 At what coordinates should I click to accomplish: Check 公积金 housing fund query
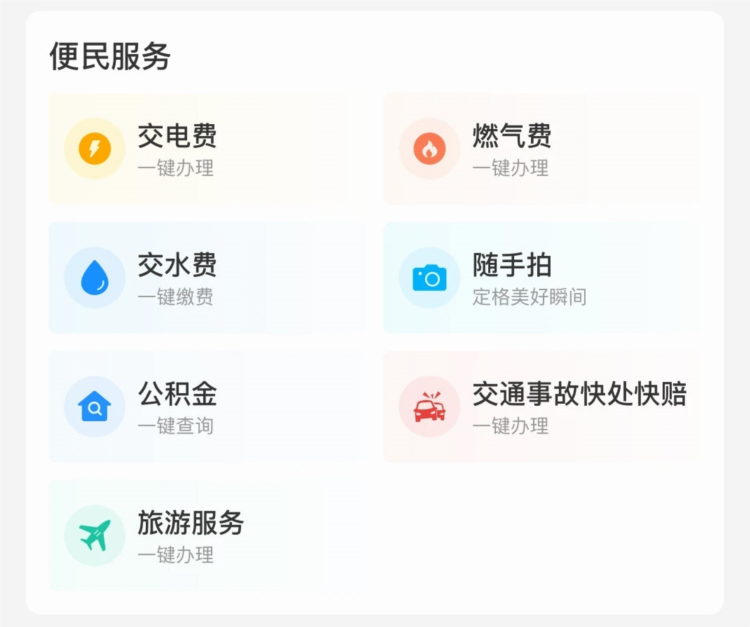click(x=206, y=406)
